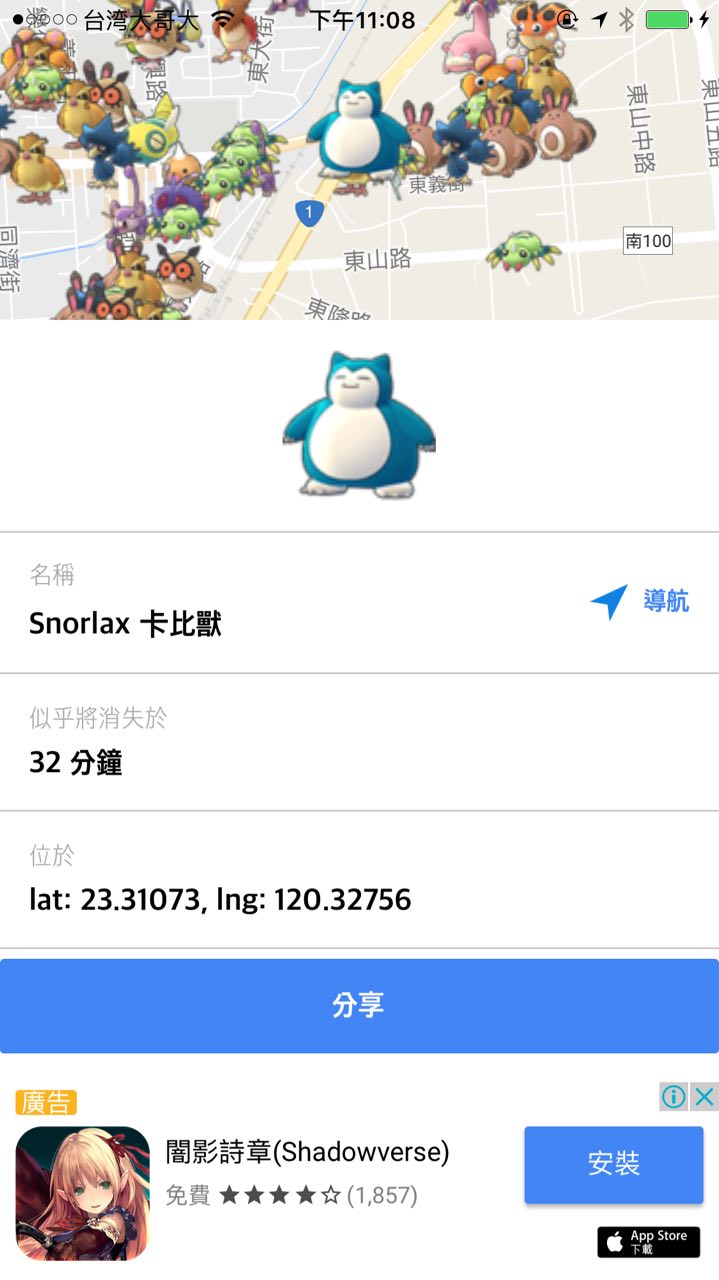Open the ad info icon

click(x=674, y=1097)
